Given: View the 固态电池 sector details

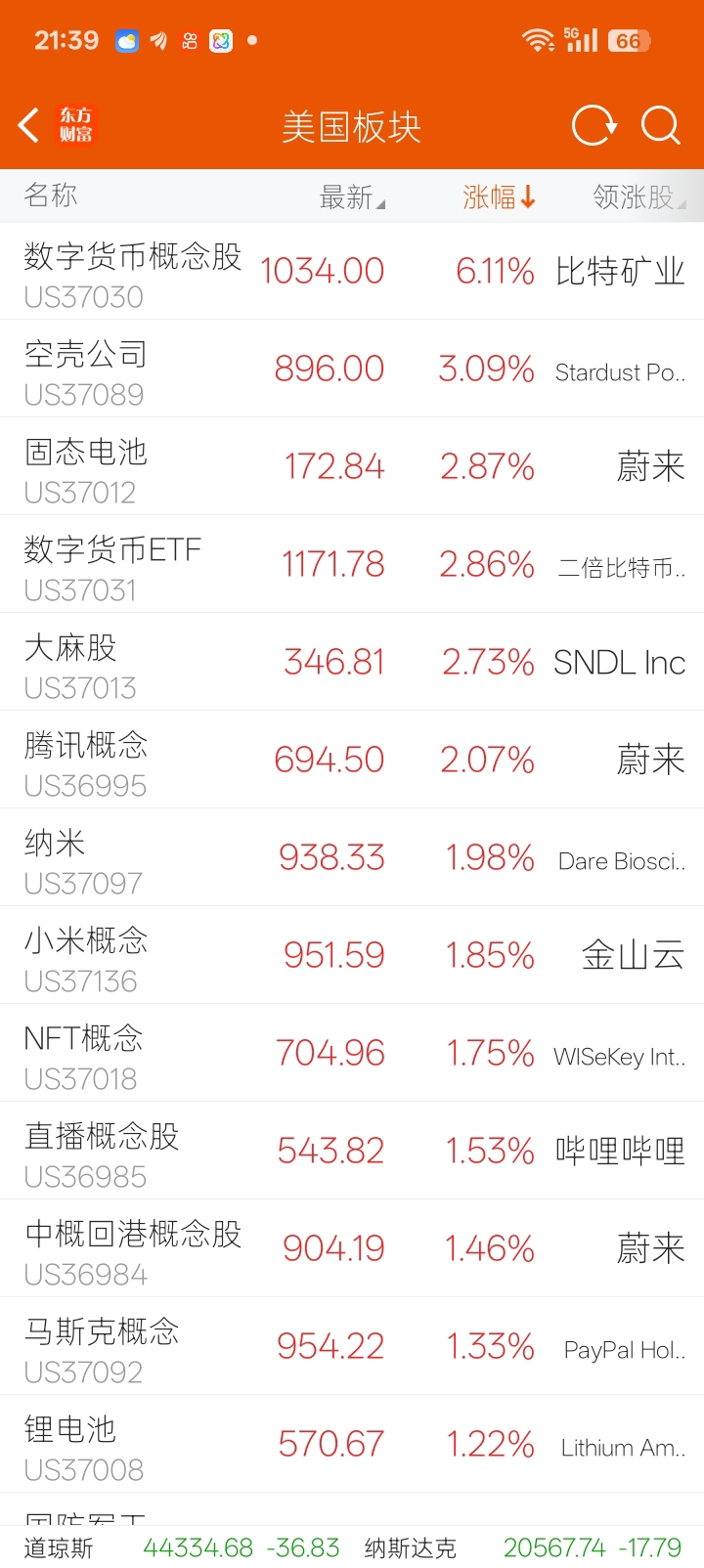Looking at the screenshot, I should pos(352,466).
